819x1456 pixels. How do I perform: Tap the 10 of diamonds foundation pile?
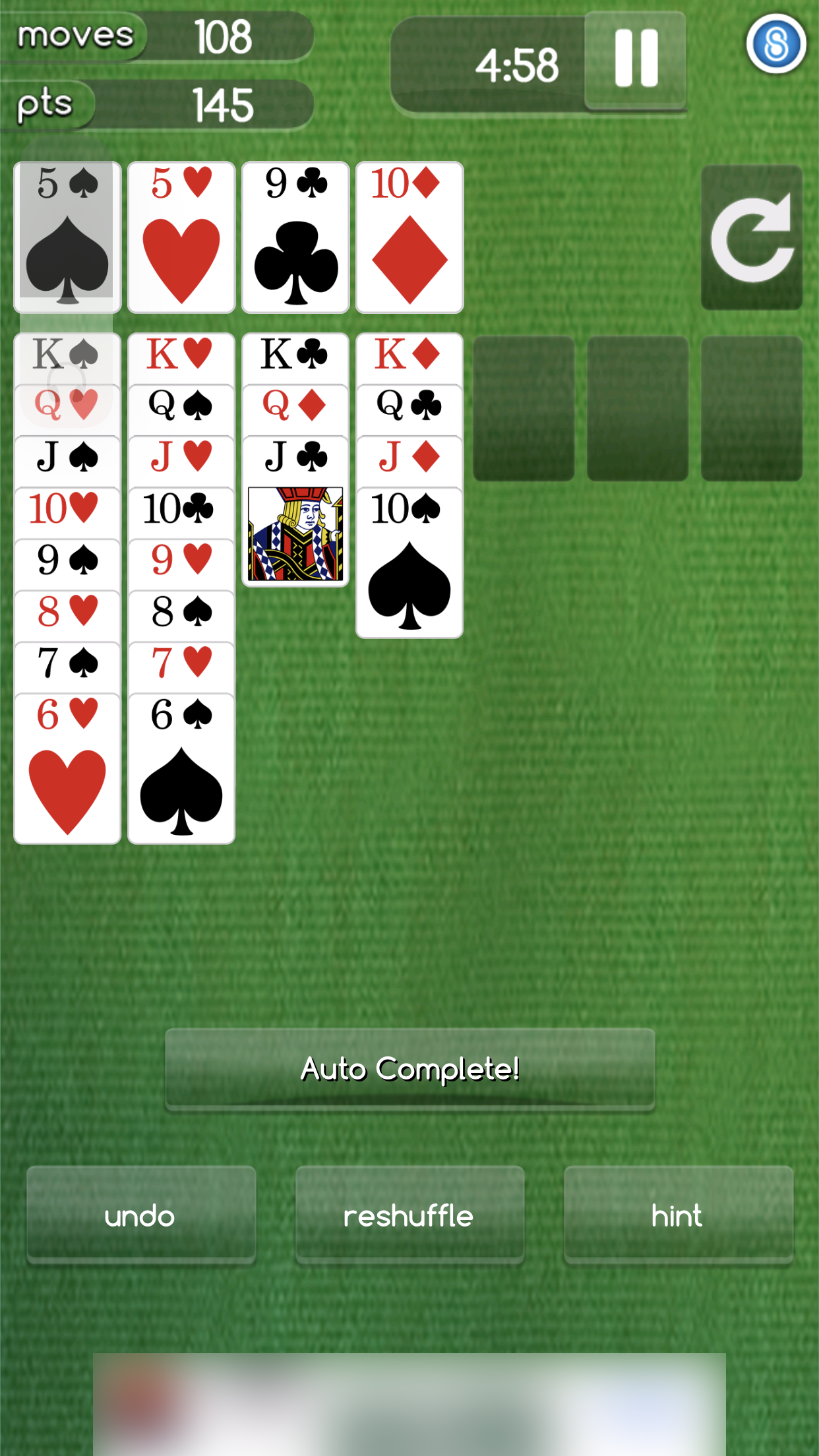point(409,237)
